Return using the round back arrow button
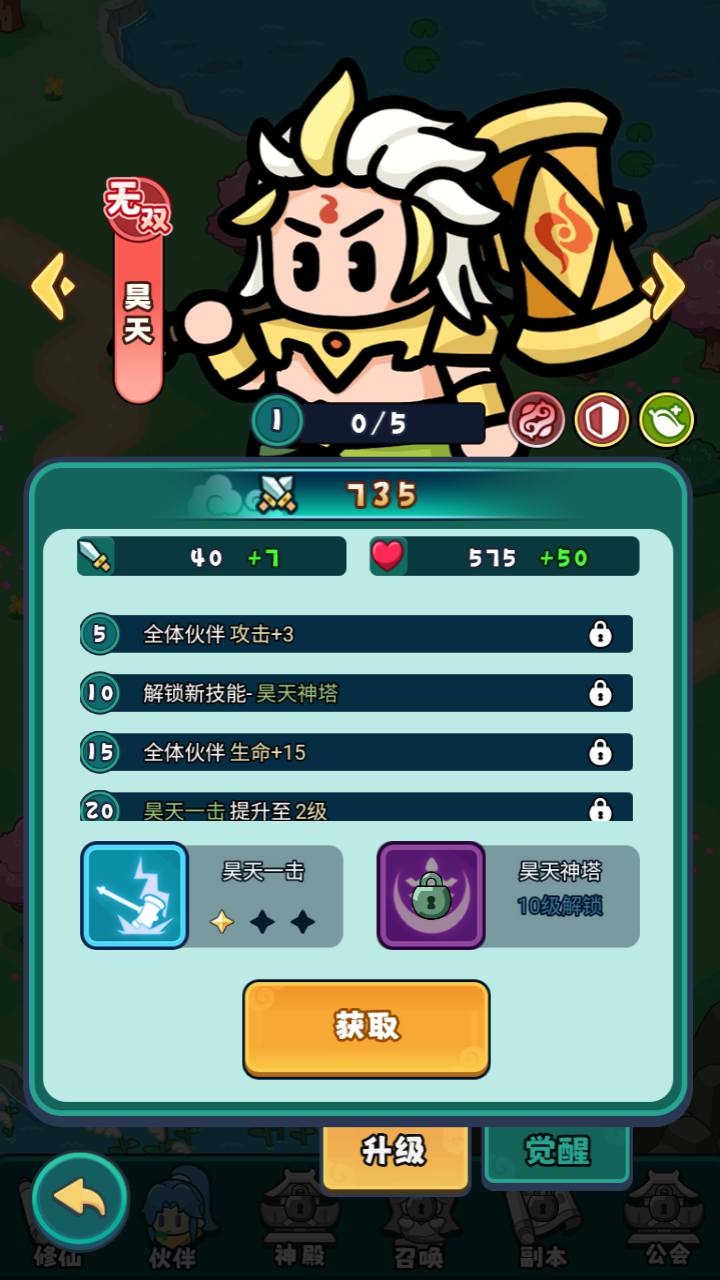The image size is (720, 1280). tap(80, 1199)
